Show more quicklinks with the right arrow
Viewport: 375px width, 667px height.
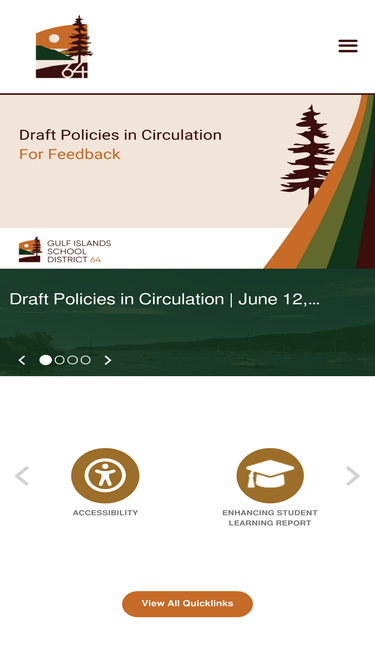tap(353, 476)
